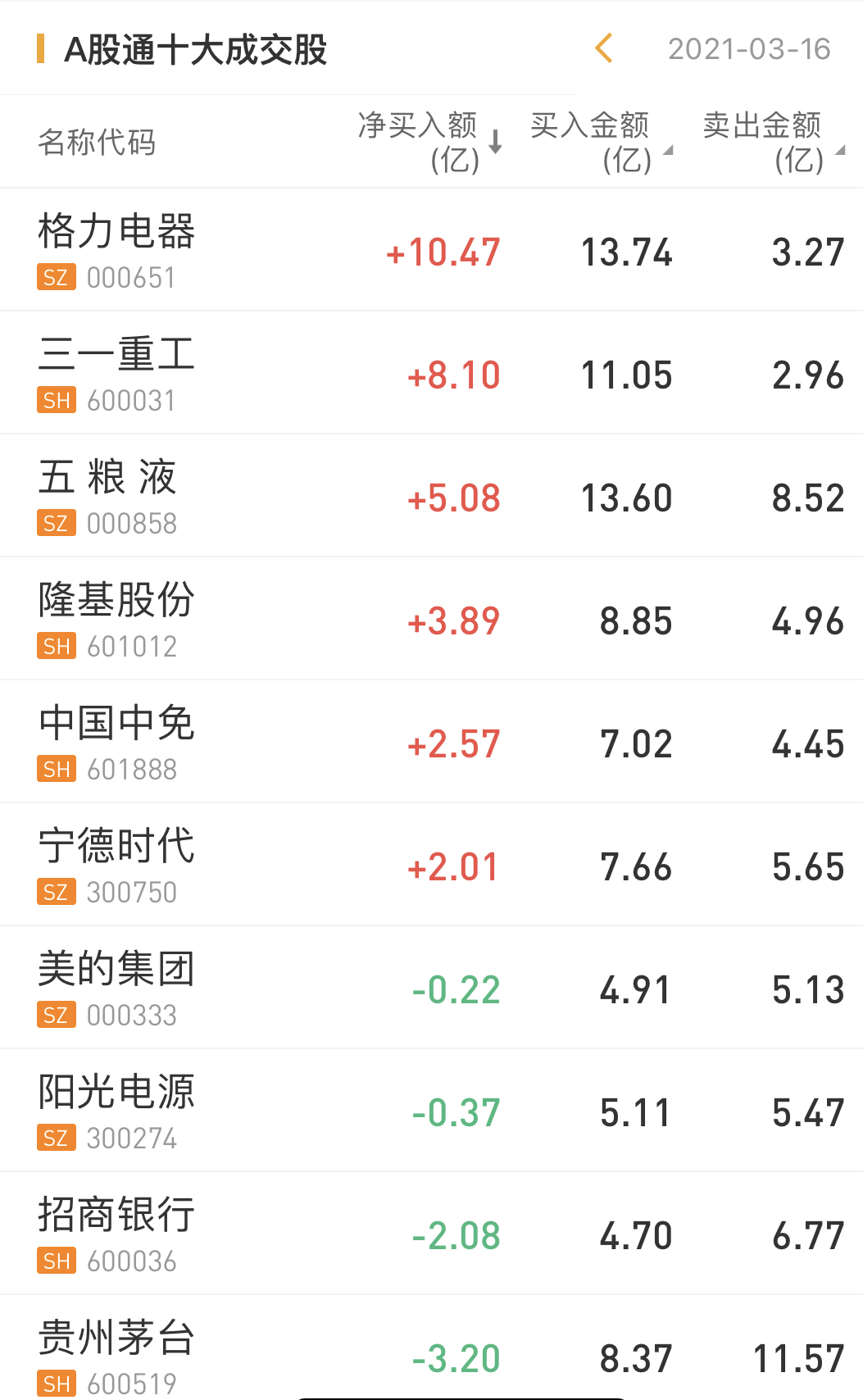Open 三一重工 stock details

point(116,372)
